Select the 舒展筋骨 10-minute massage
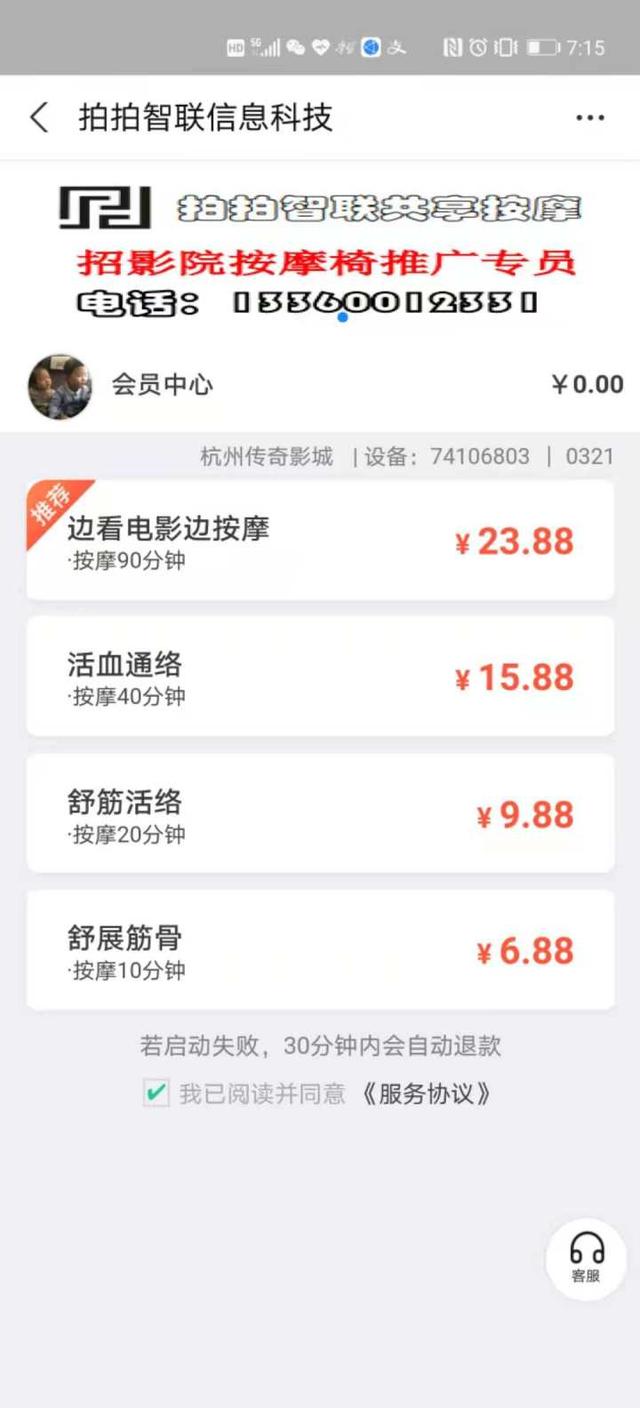This screenshot has height=1408, width=640. coord(320,950)
